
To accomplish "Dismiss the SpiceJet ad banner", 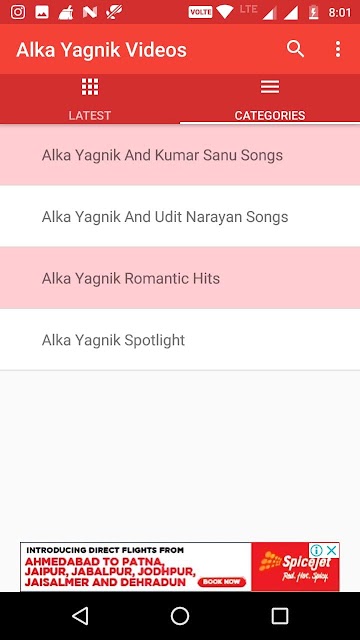I will 333,551.
